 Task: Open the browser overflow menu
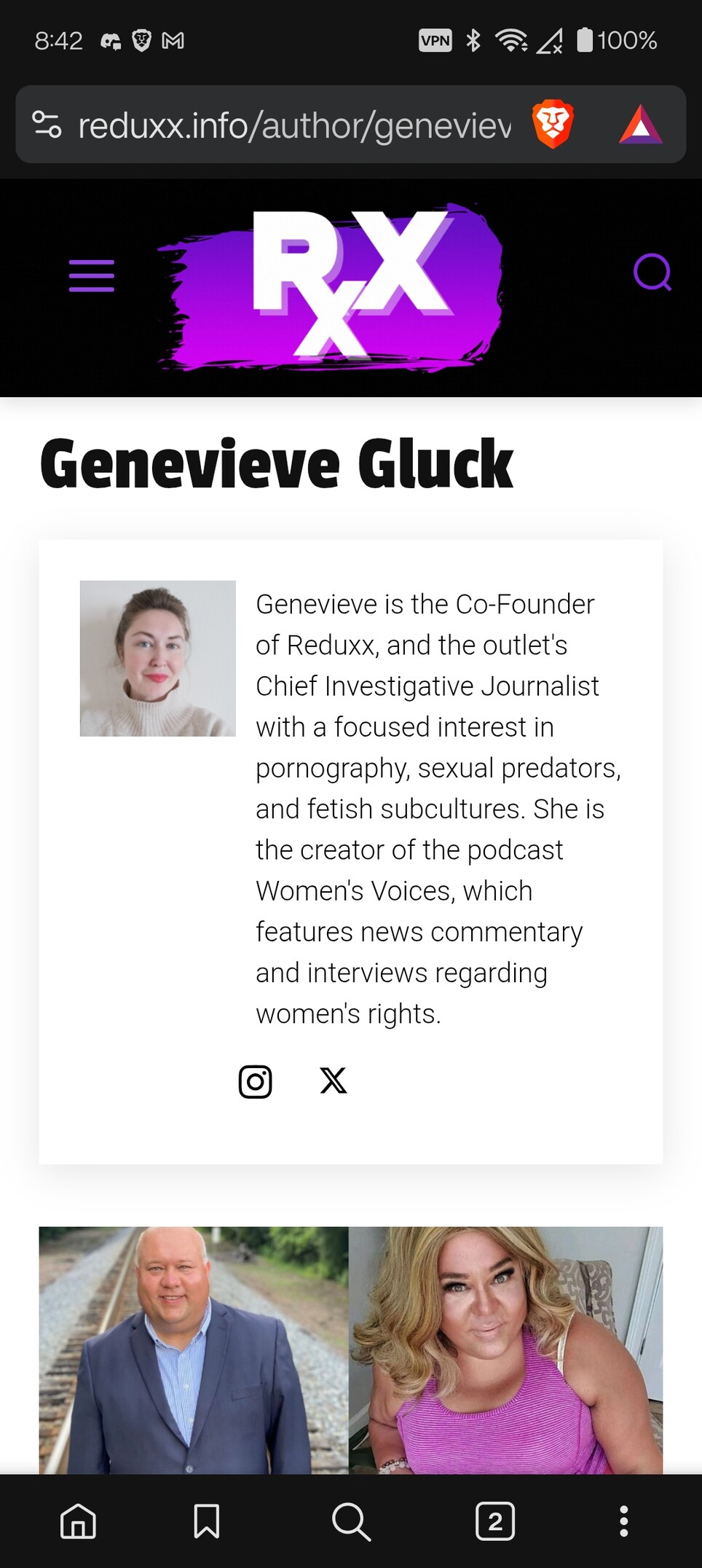pyautogui.click(x=623, y=1521)
